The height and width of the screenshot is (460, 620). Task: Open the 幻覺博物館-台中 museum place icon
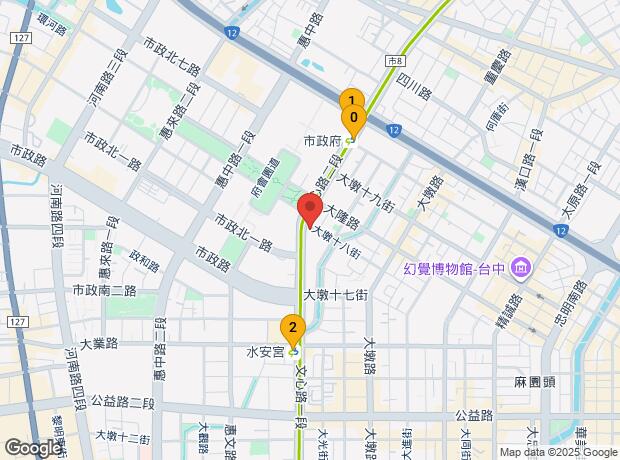[520, 268]
